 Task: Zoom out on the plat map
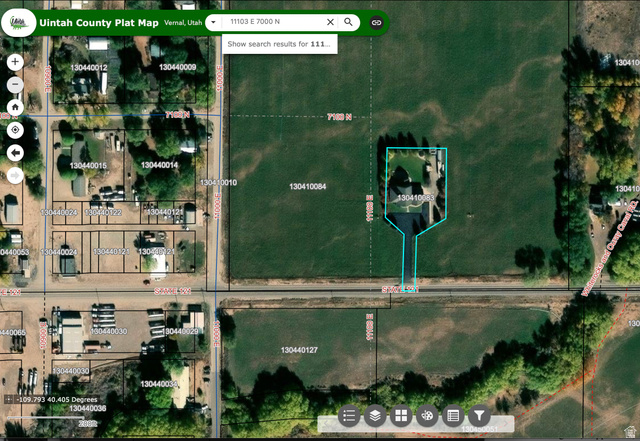click(x=15, y=84)
